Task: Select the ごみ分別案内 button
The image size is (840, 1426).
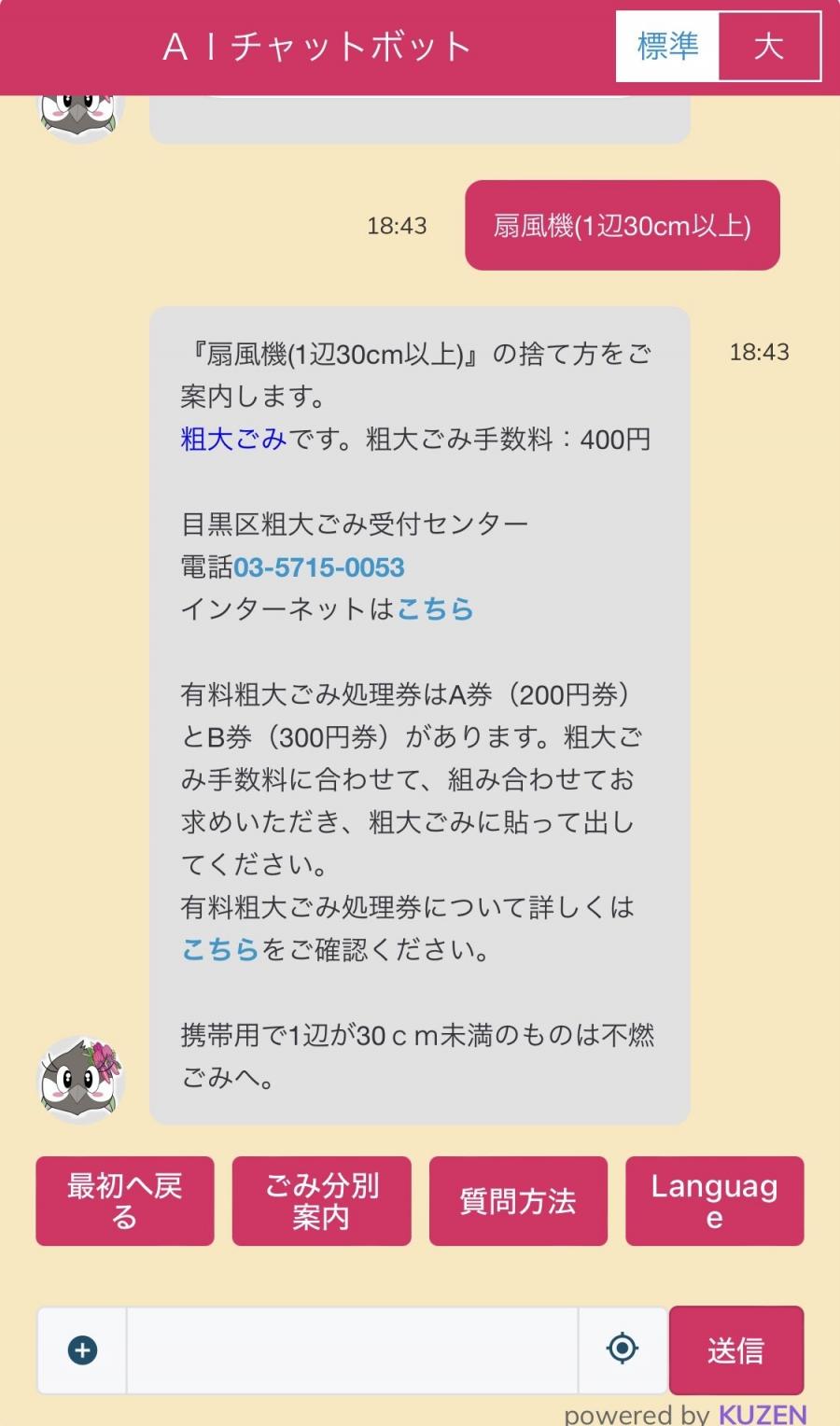Action: (x=321, y=1201)
